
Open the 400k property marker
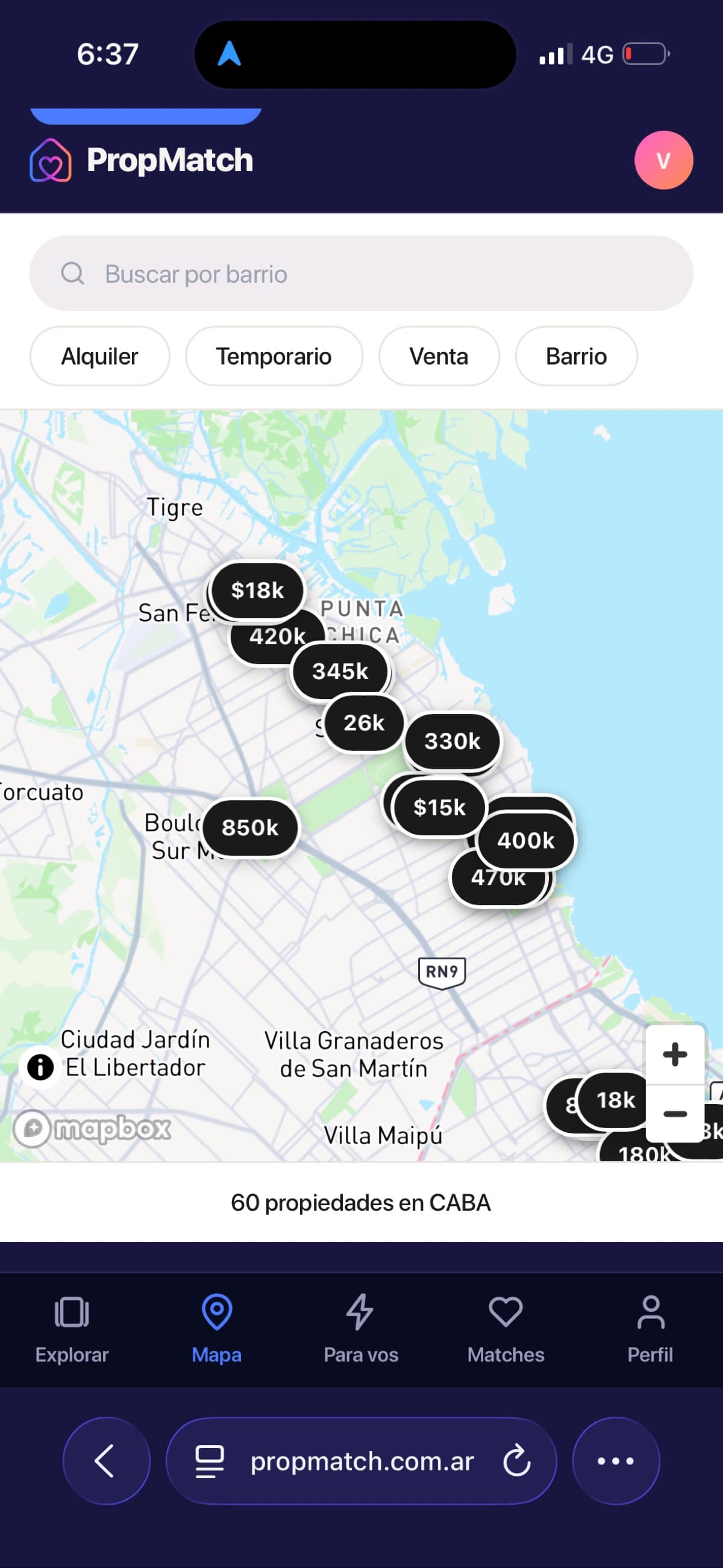coord(526,841)
